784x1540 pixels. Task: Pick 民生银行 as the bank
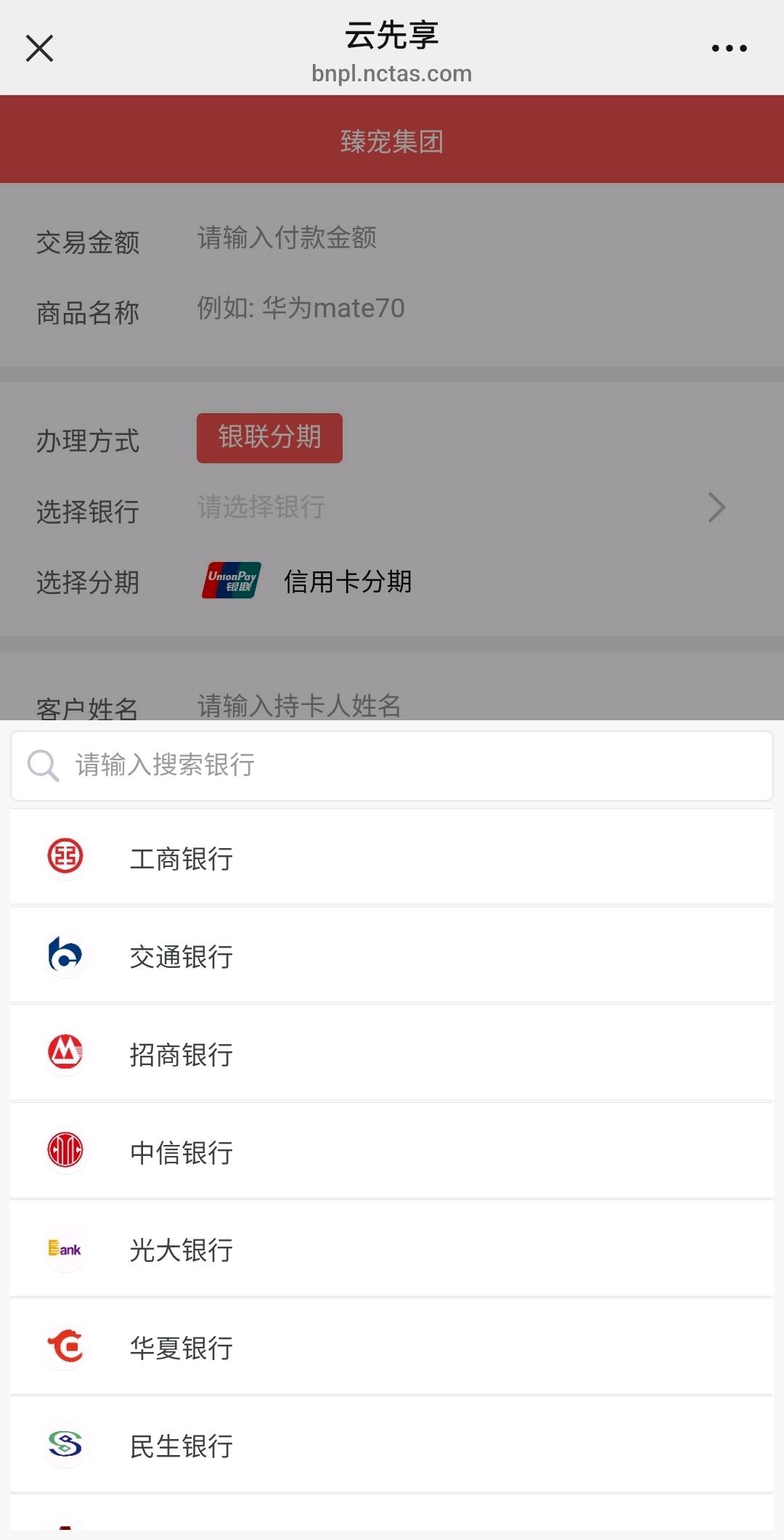[x=392, y=1446]
